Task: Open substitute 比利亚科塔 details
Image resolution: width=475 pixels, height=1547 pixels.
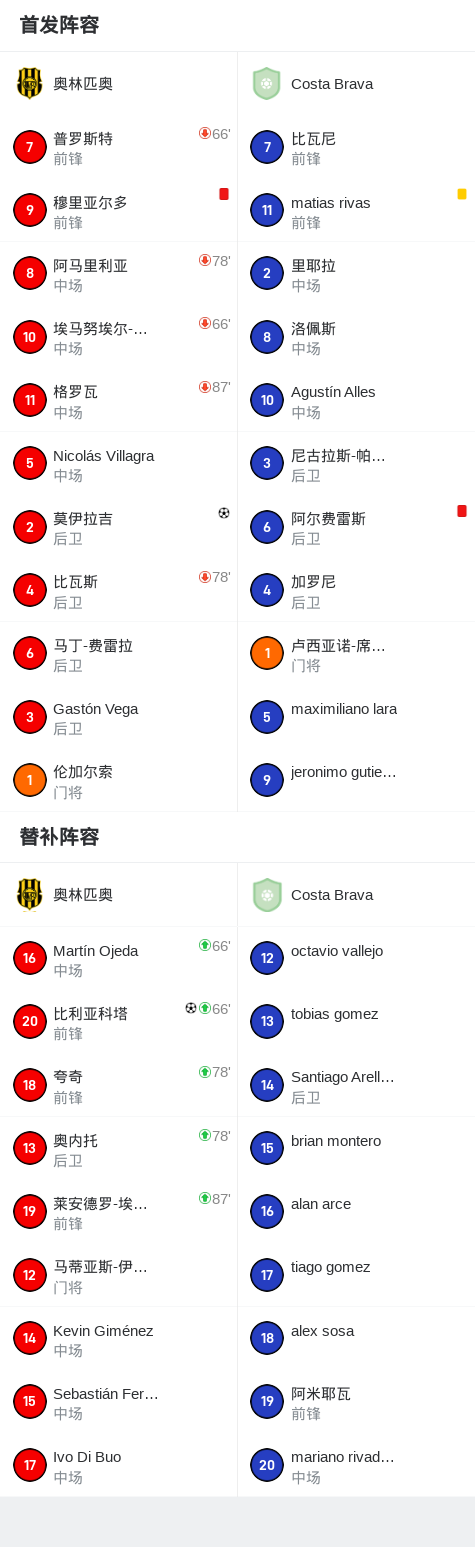Action: click(x=118, y=1021)
